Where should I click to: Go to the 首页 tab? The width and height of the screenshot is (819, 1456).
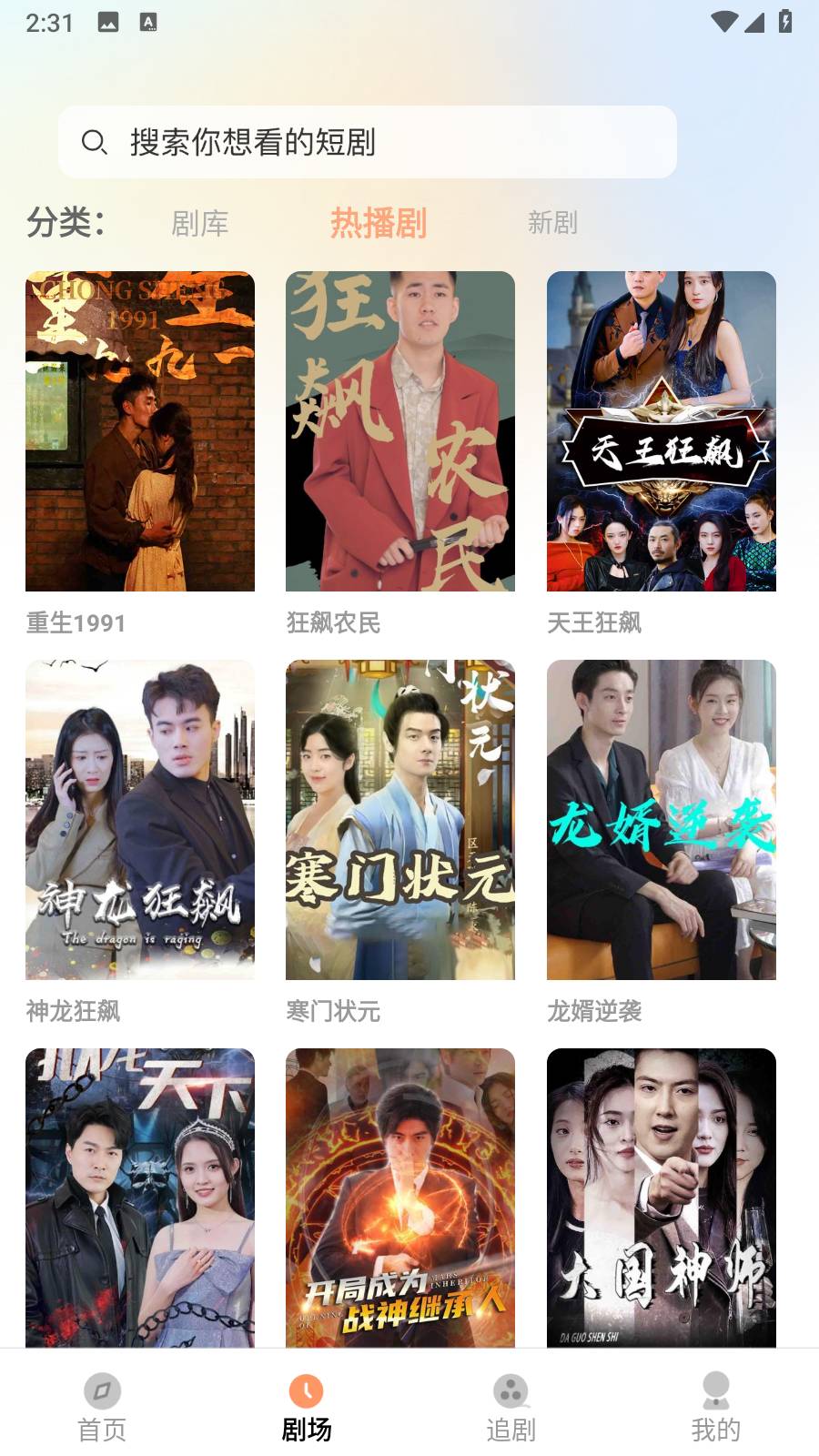(102, 1408)
